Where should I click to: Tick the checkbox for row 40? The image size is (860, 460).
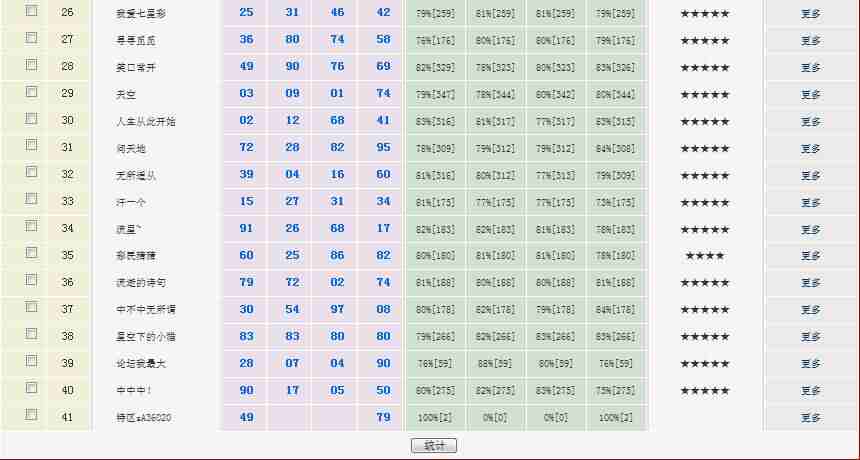pyautogui.click(x=31, y=389)
